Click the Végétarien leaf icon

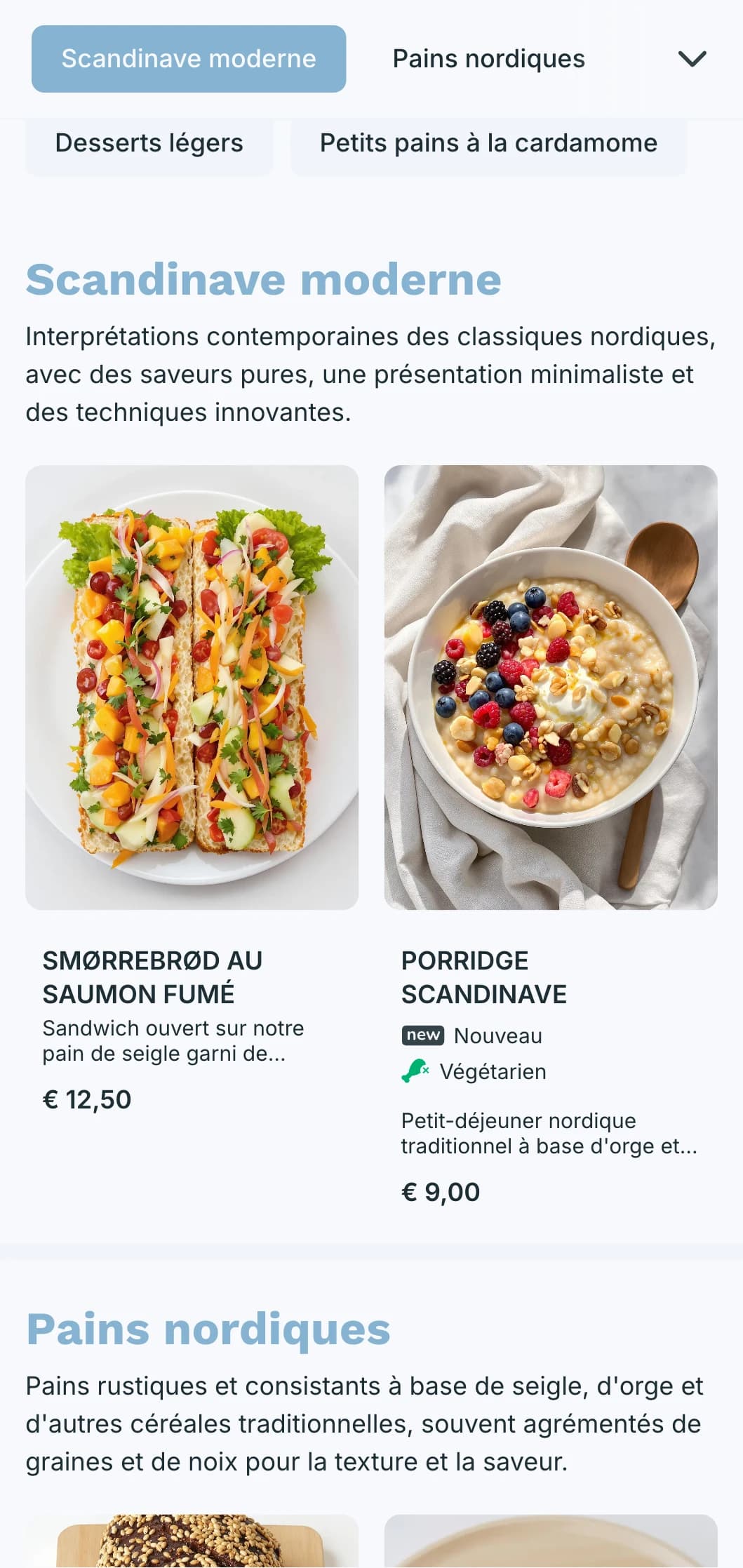415,1071
